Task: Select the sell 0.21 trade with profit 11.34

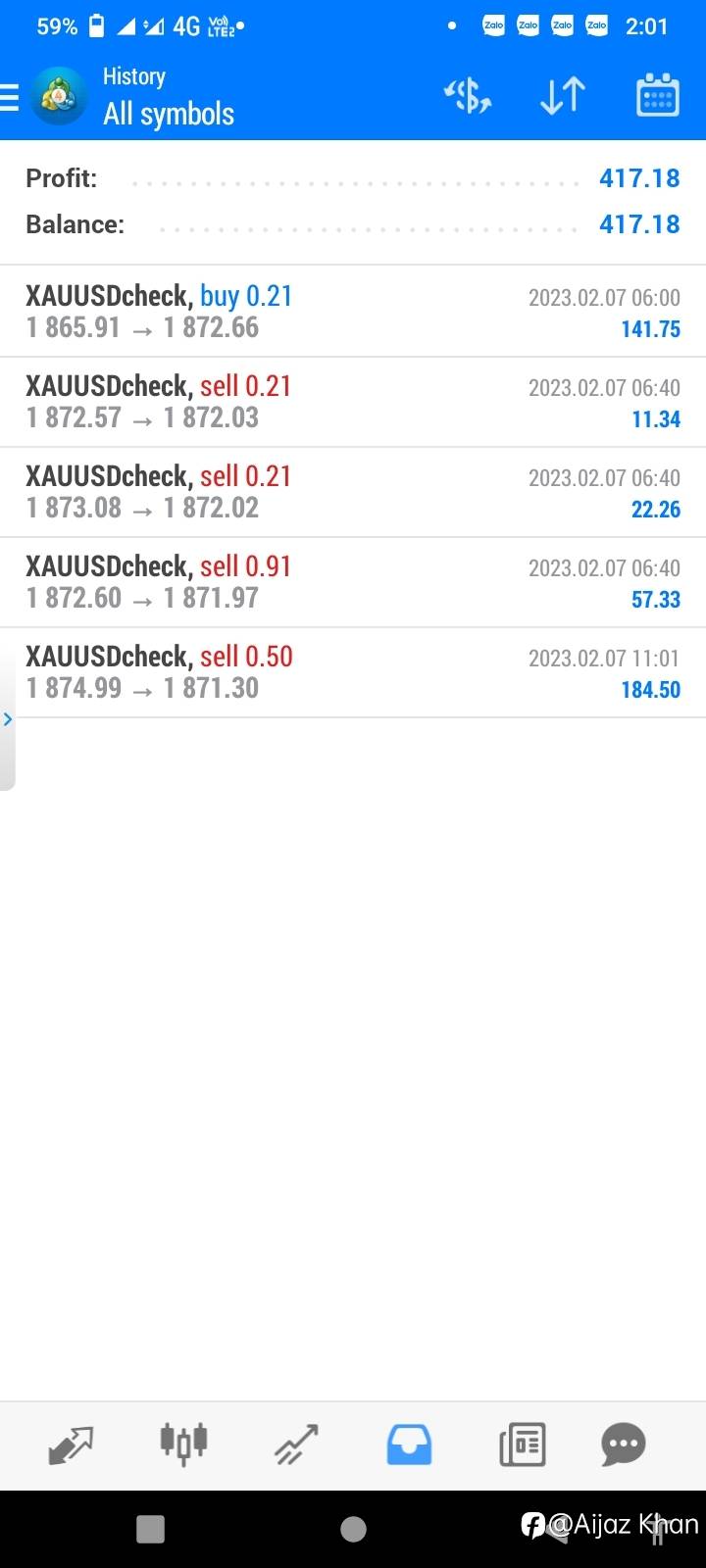Action: pos(353,402)
